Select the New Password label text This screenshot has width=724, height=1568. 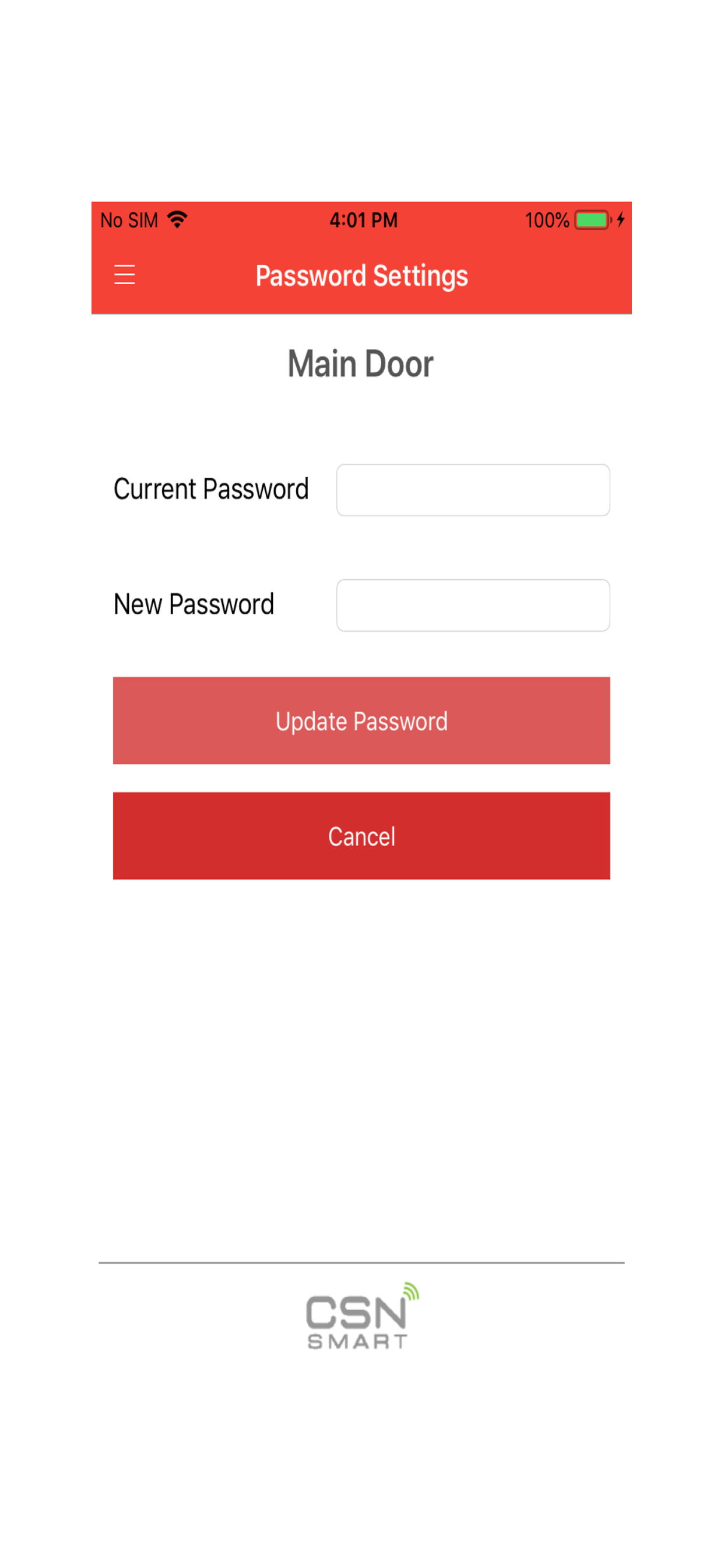pyautogui.click(x=195, y=603)
